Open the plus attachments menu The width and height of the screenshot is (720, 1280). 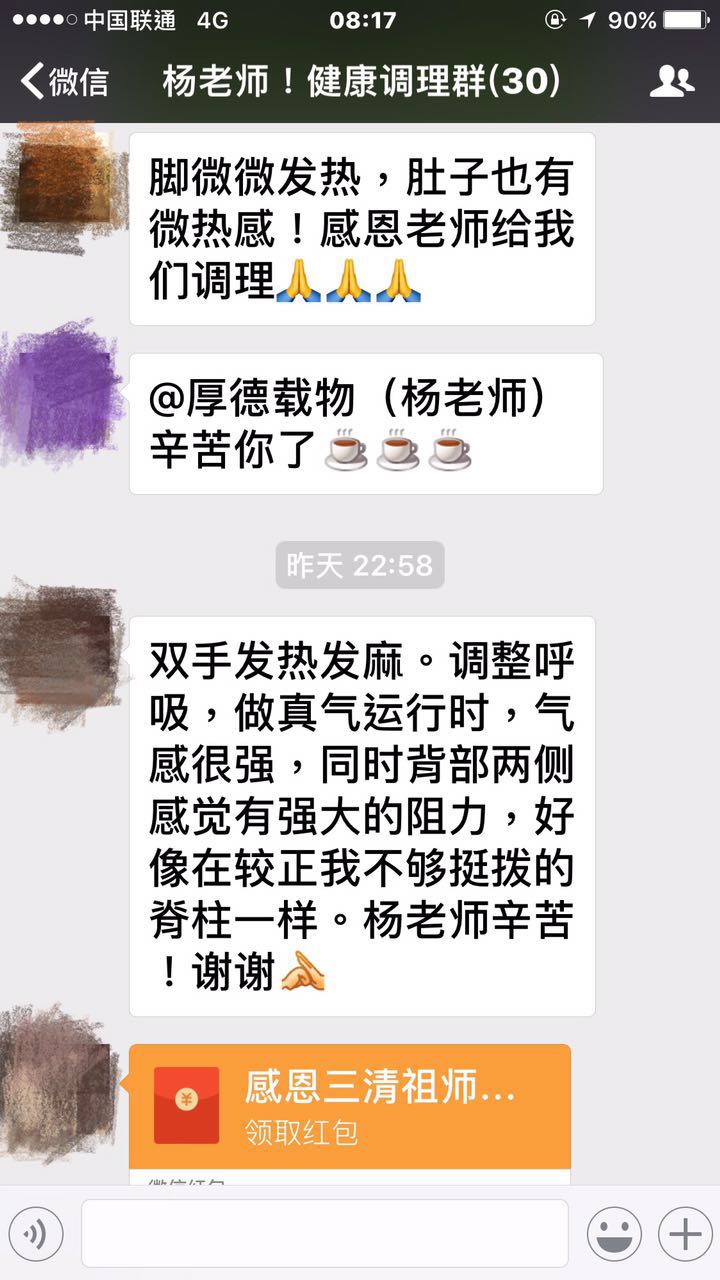click(685, 1234)
